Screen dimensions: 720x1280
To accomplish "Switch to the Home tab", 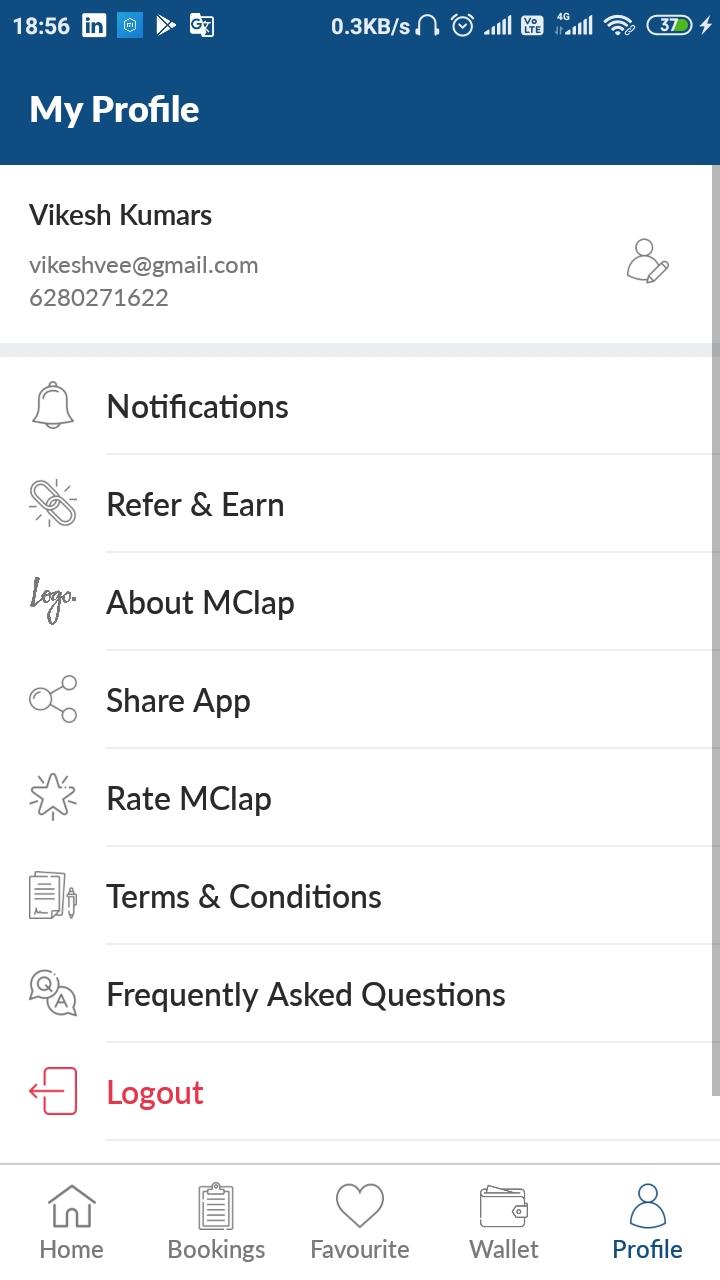I will 72,1222.
